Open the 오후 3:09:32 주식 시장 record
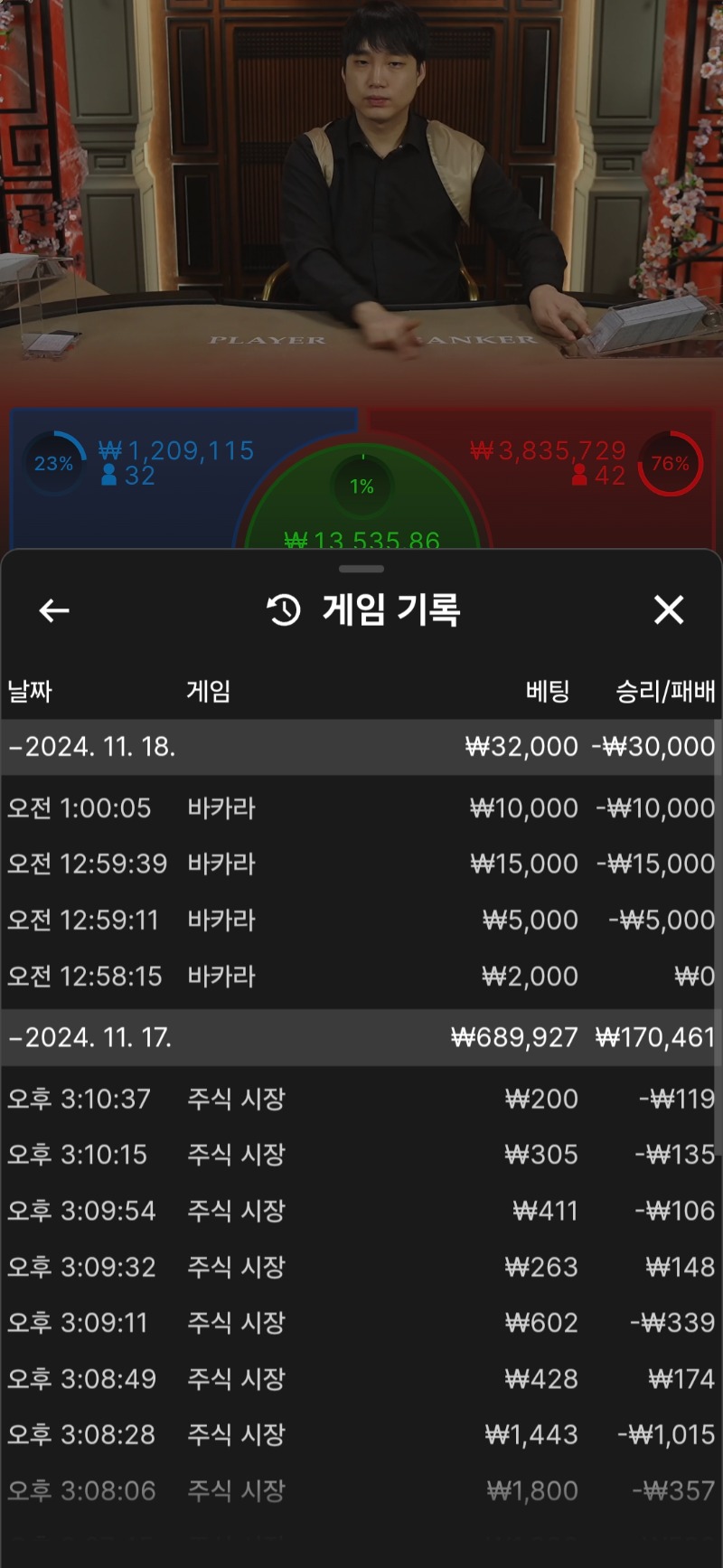Viewport: 723px width, 1568px height. (360, 1267)
